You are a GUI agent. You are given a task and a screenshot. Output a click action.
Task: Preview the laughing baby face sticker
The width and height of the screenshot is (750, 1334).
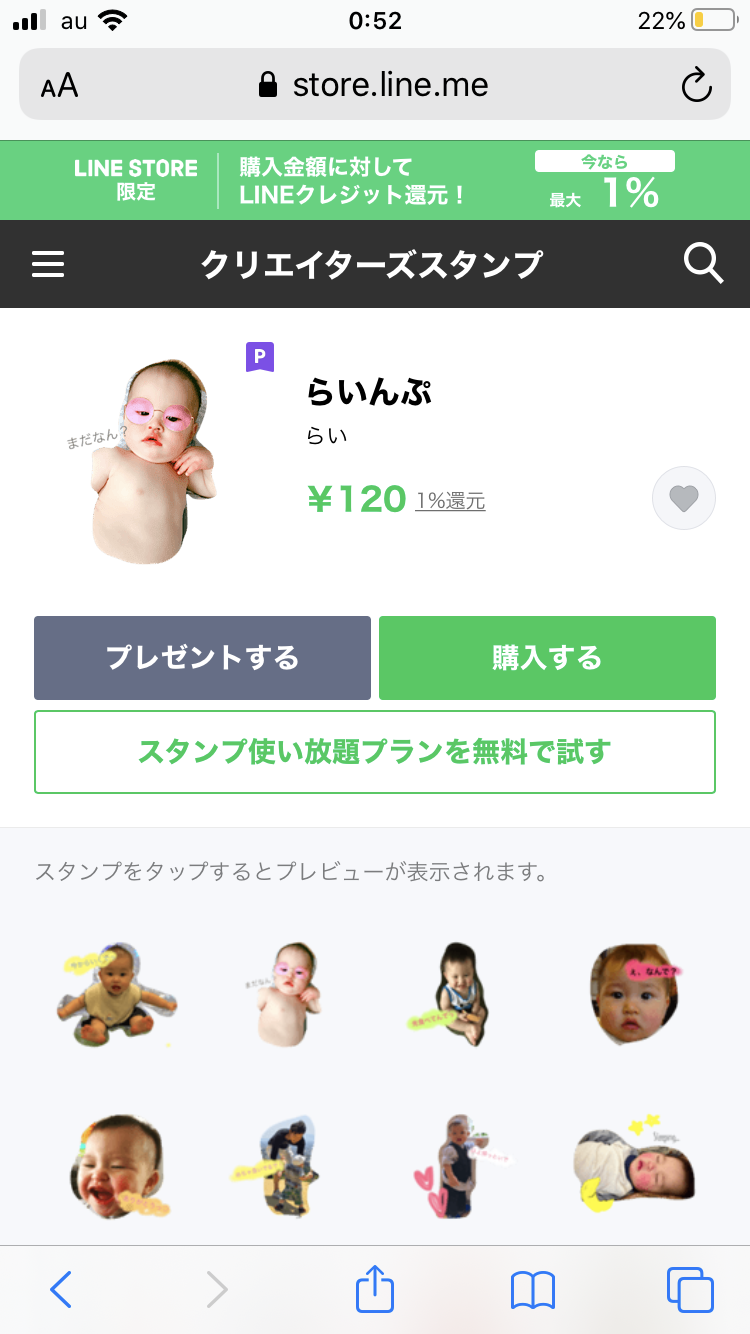[117, 1166]
